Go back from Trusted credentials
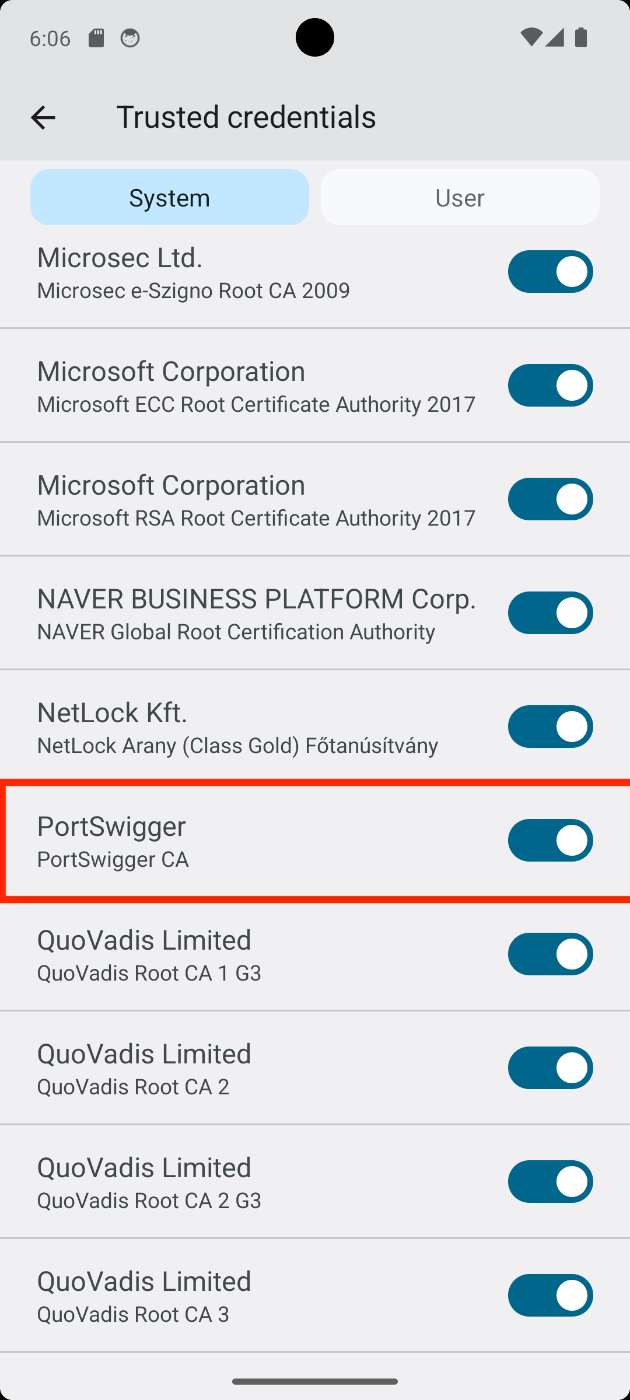The width and height of the screenshot is (630, 1400). [42, 117]
